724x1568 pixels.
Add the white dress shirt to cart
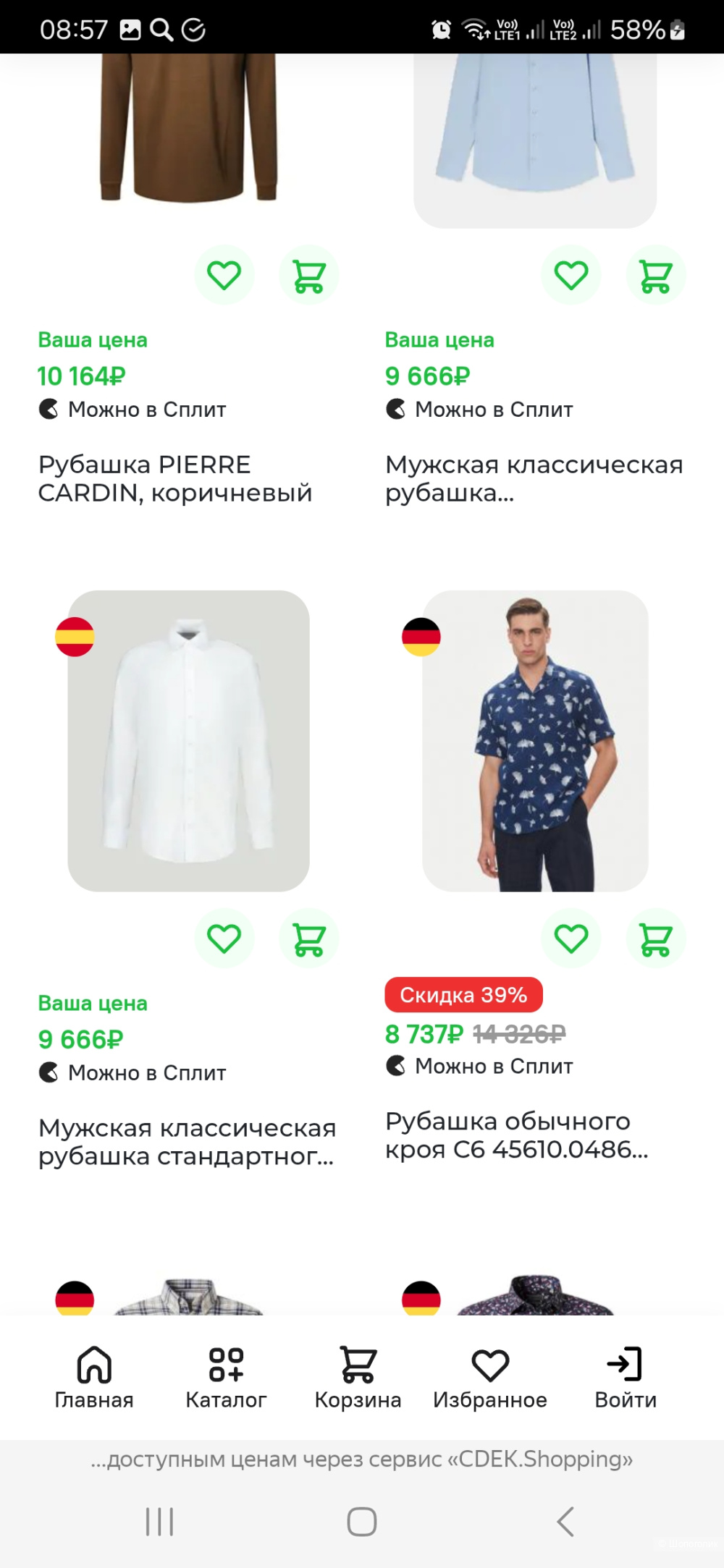pos(308,937)
